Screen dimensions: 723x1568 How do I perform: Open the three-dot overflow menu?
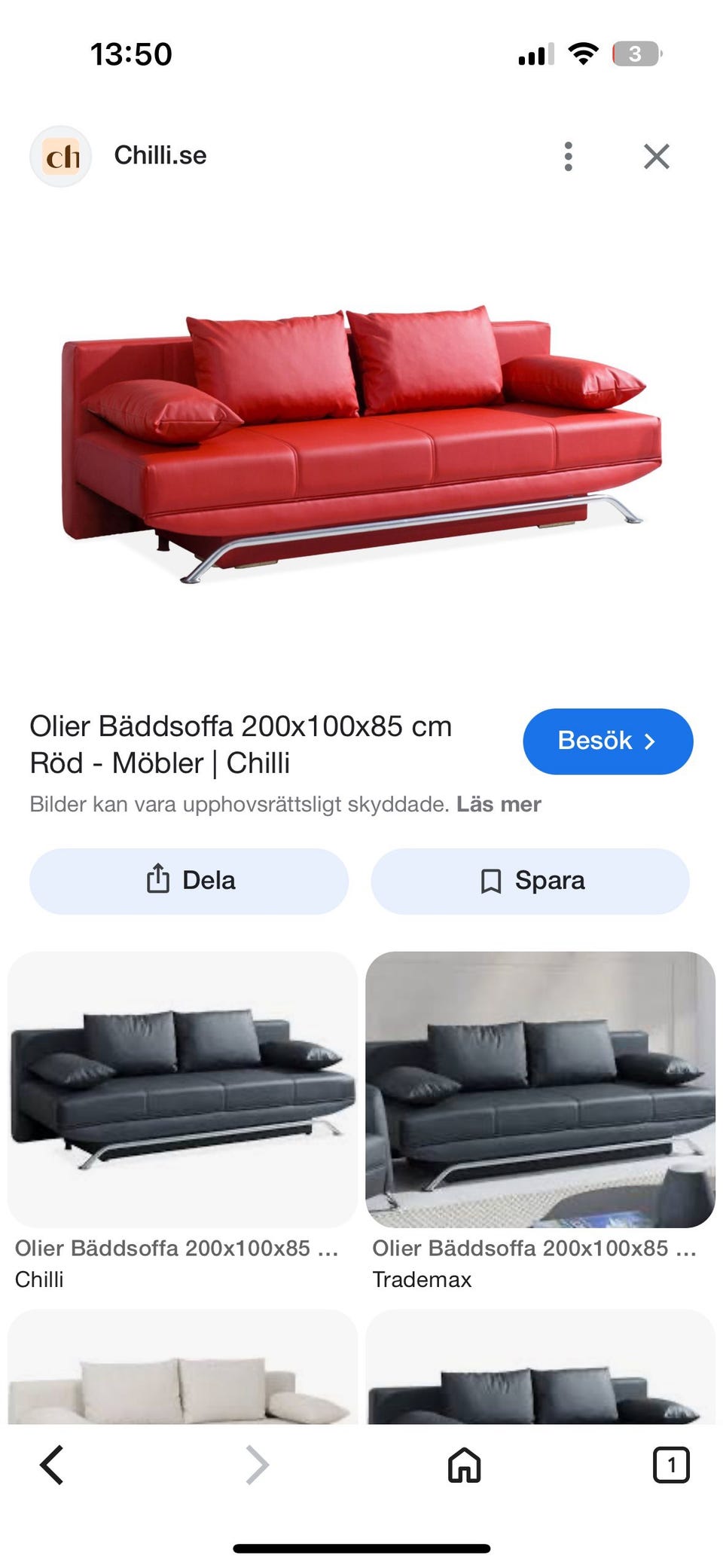[x=569, y=155]
